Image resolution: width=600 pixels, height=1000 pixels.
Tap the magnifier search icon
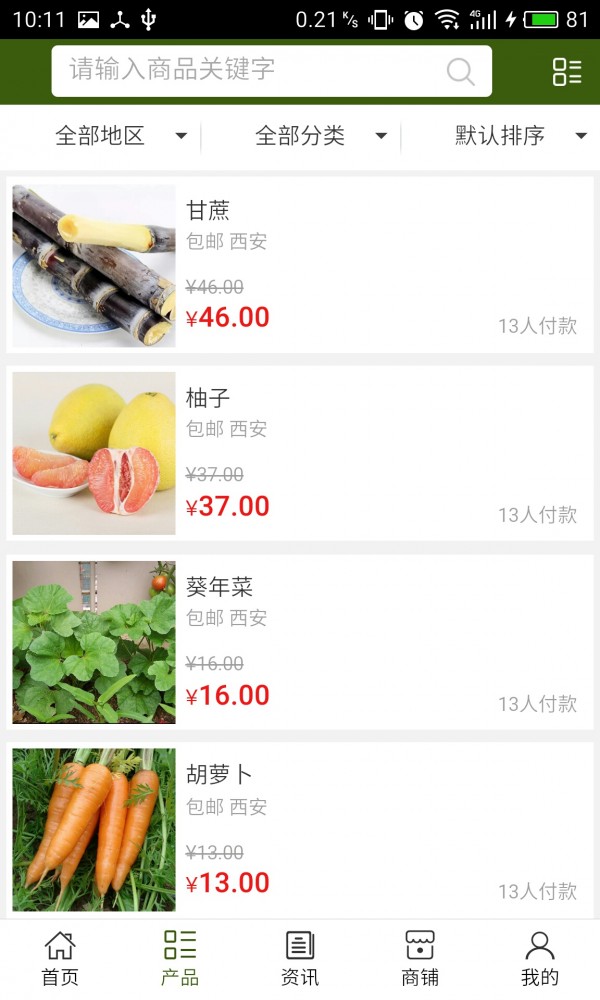click(x=460, y=71)
